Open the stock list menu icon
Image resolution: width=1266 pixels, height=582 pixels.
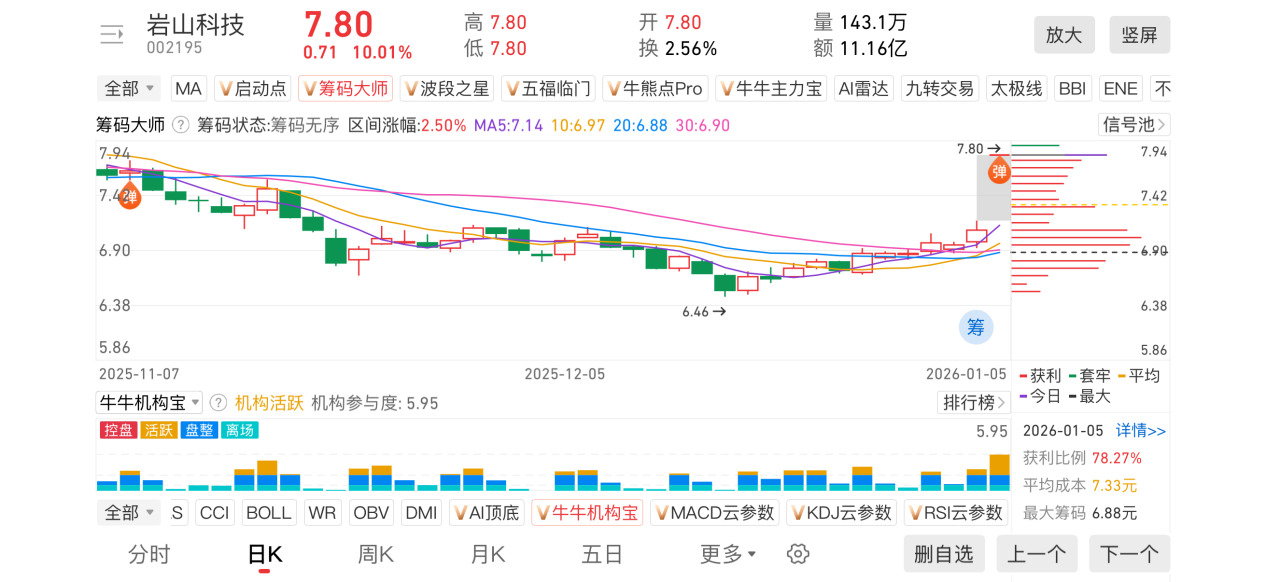(x=111, y=35)
